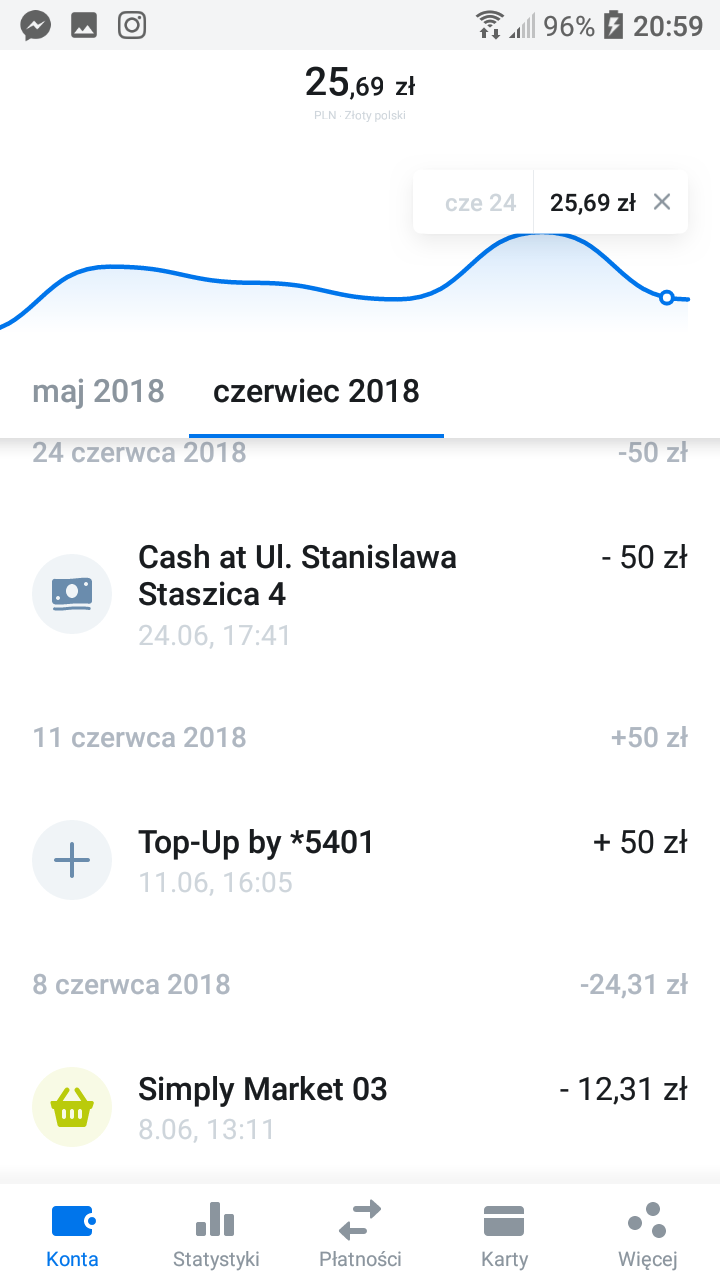The width and height of the screenshot is (720, 1280).
Task: Click the 24 czerwca 2018 section header
Action: 139,452
